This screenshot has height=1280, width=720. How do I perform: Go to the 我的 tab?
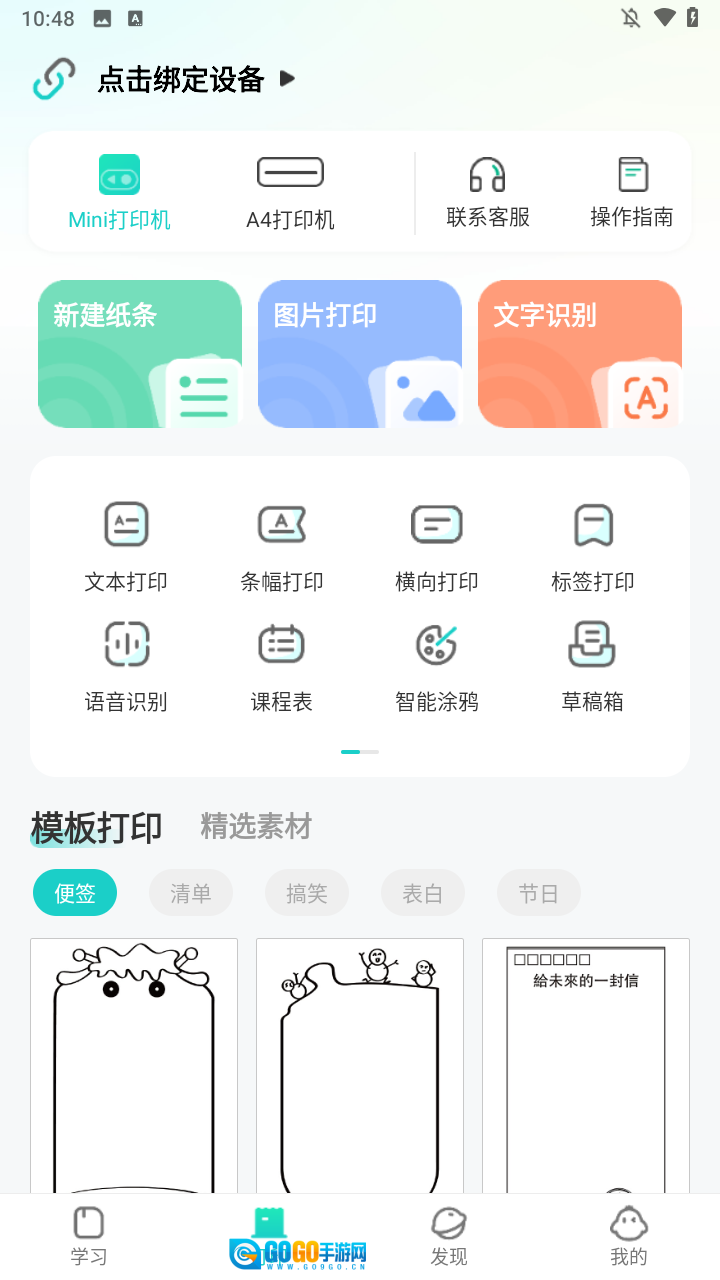point(629,1237)
